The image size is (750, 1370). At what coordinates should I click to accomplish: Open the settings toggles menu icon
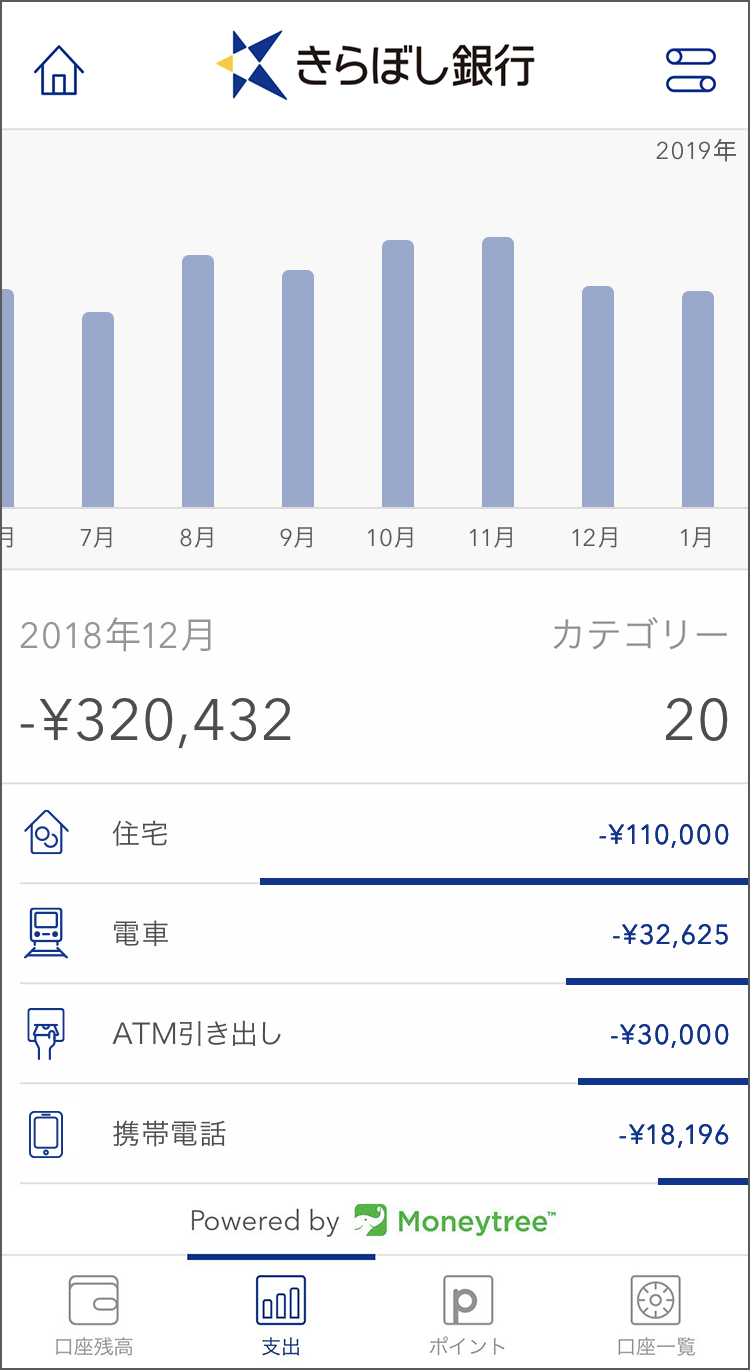click(691, 70)
